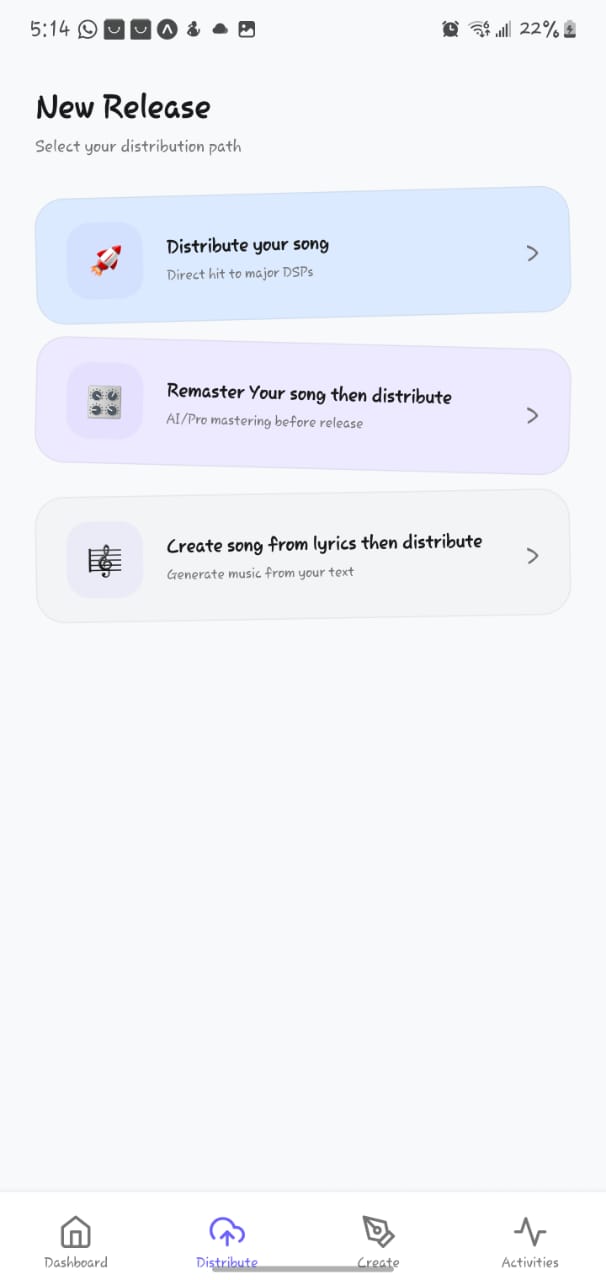Go to the Dashboard tab
Screen dimensions: 606x1280
tap(76, 1240)
